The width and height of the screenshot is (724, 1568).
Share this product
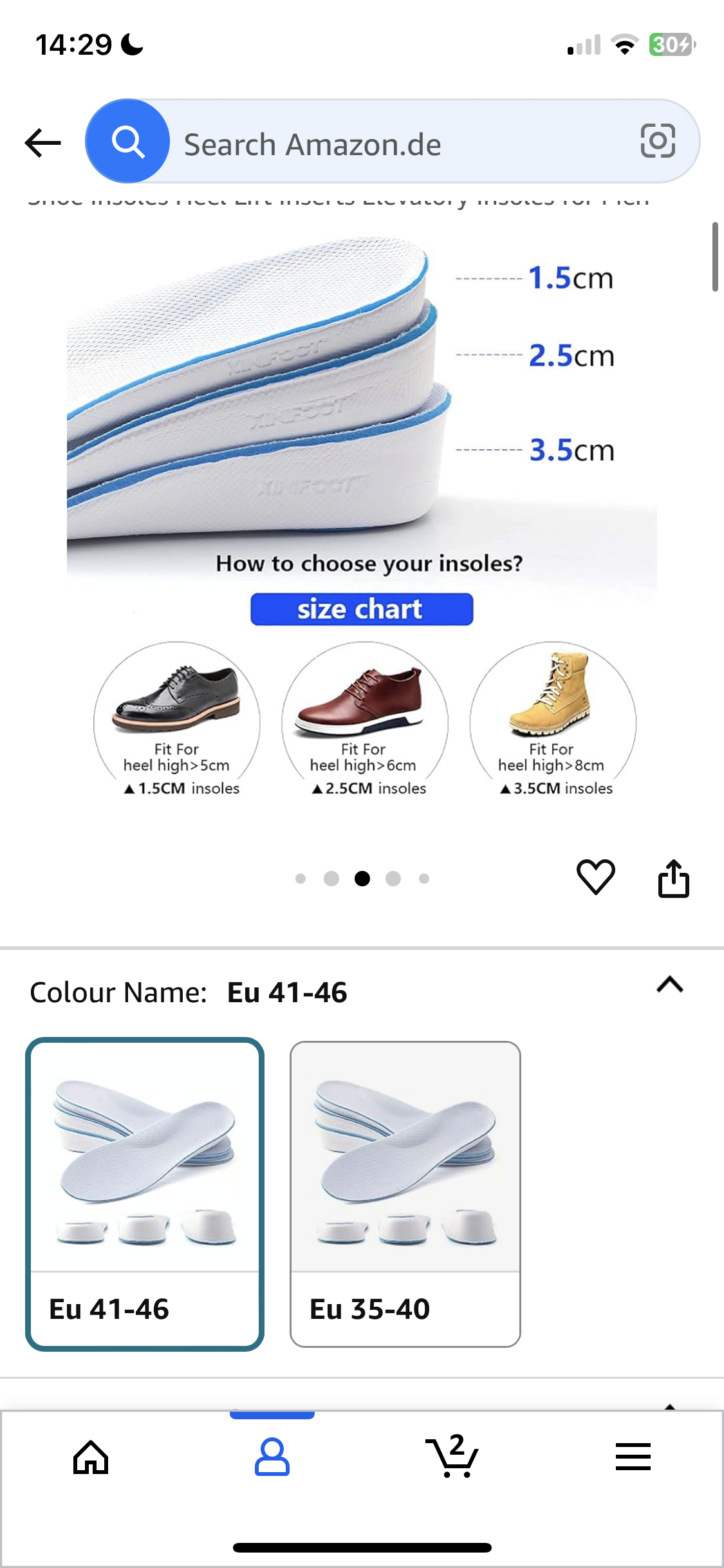(x=673, y=878)
